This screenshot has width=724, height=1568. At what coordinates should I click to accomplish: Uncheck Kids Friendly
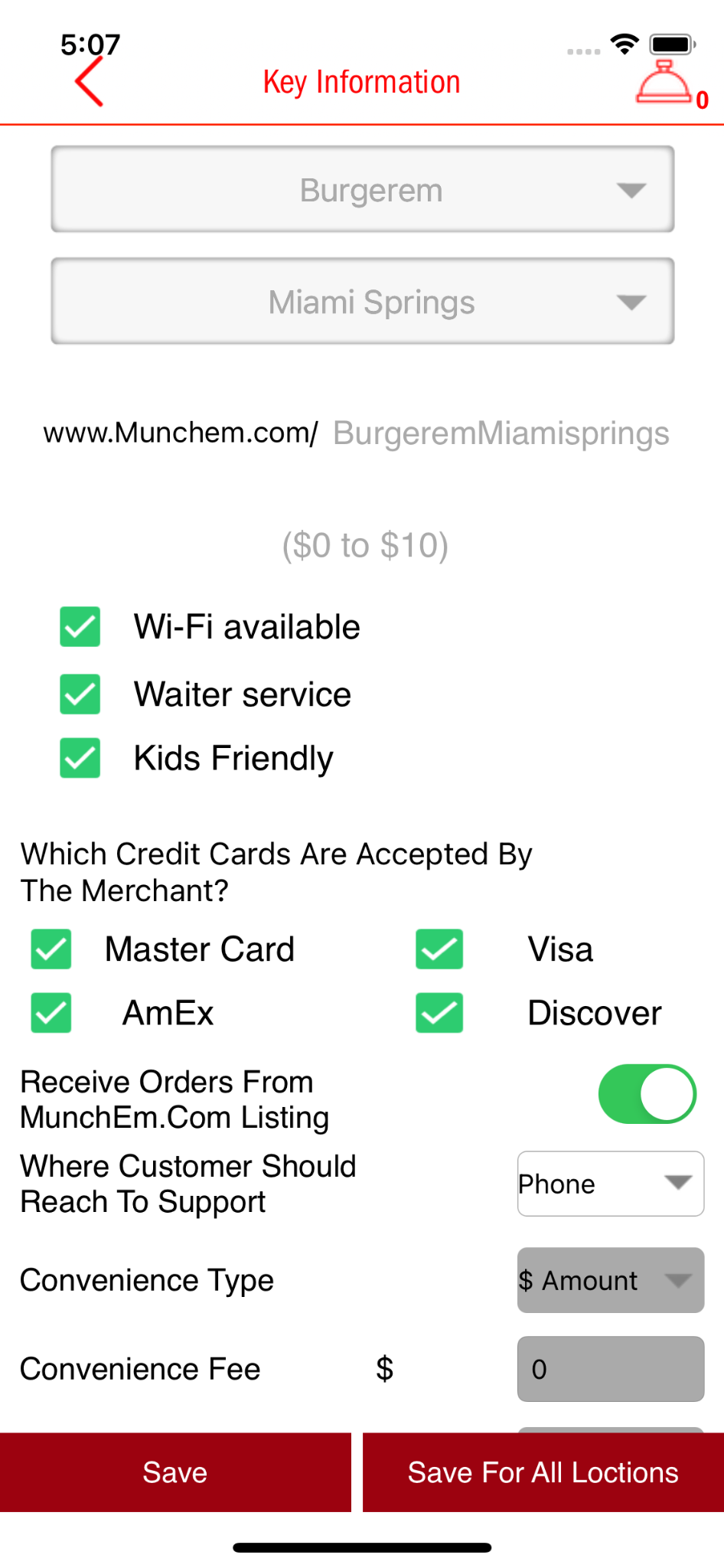click(80, 758)
